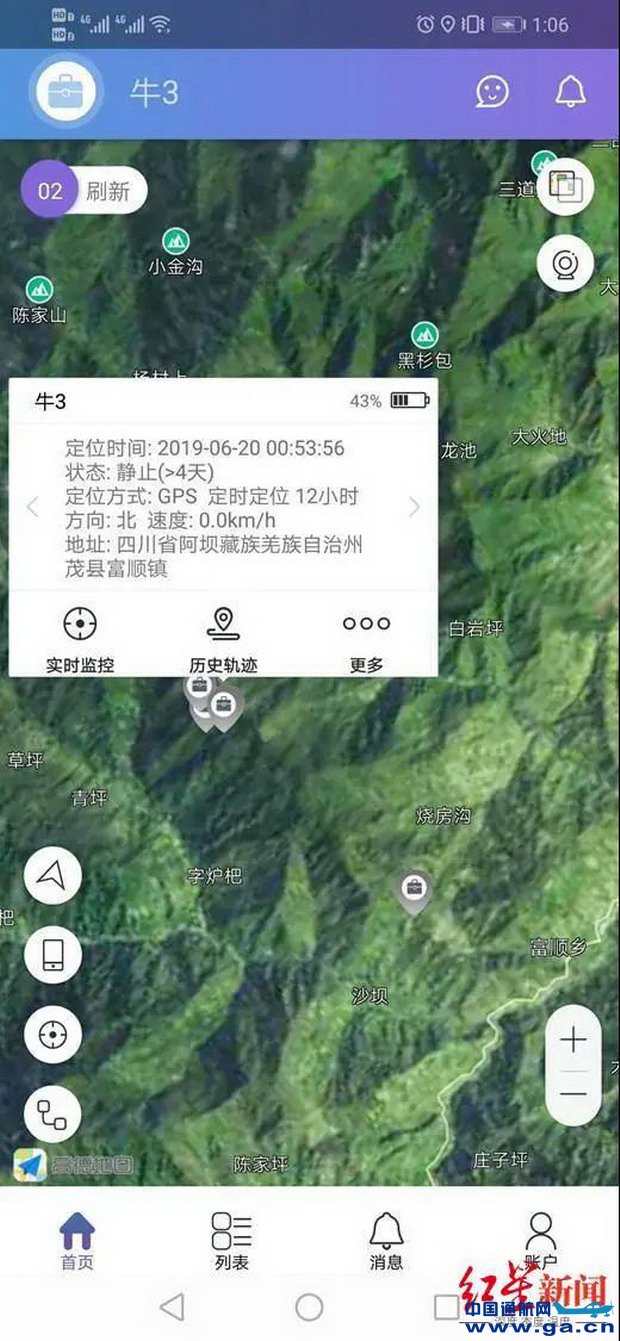This screenshot has height=1341, width=620.
Task: Switch map layers
Action: pyautogui.click(x=565, y=187)
